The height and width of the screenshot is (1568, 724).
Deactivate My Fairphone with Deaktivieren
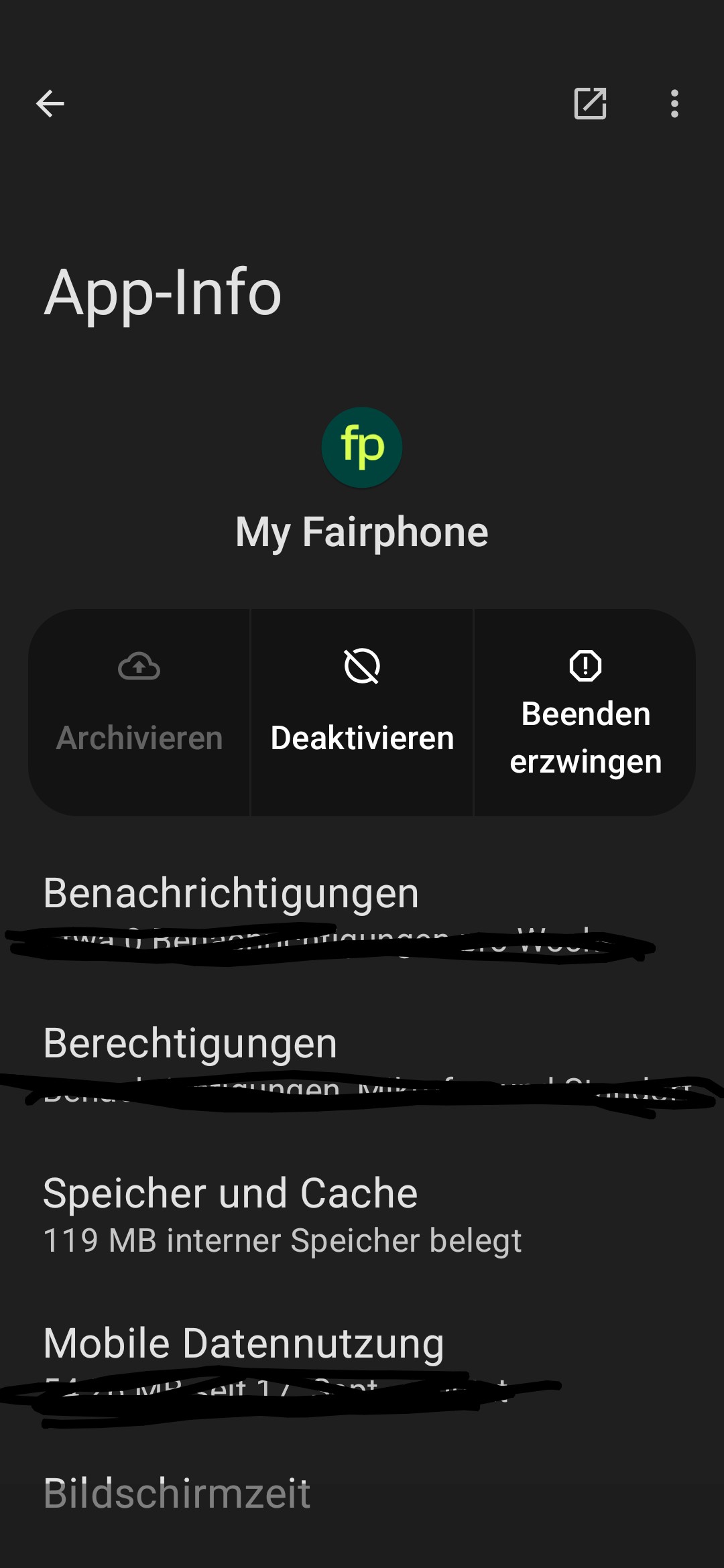pyautogui.click(x=362, y=712)
